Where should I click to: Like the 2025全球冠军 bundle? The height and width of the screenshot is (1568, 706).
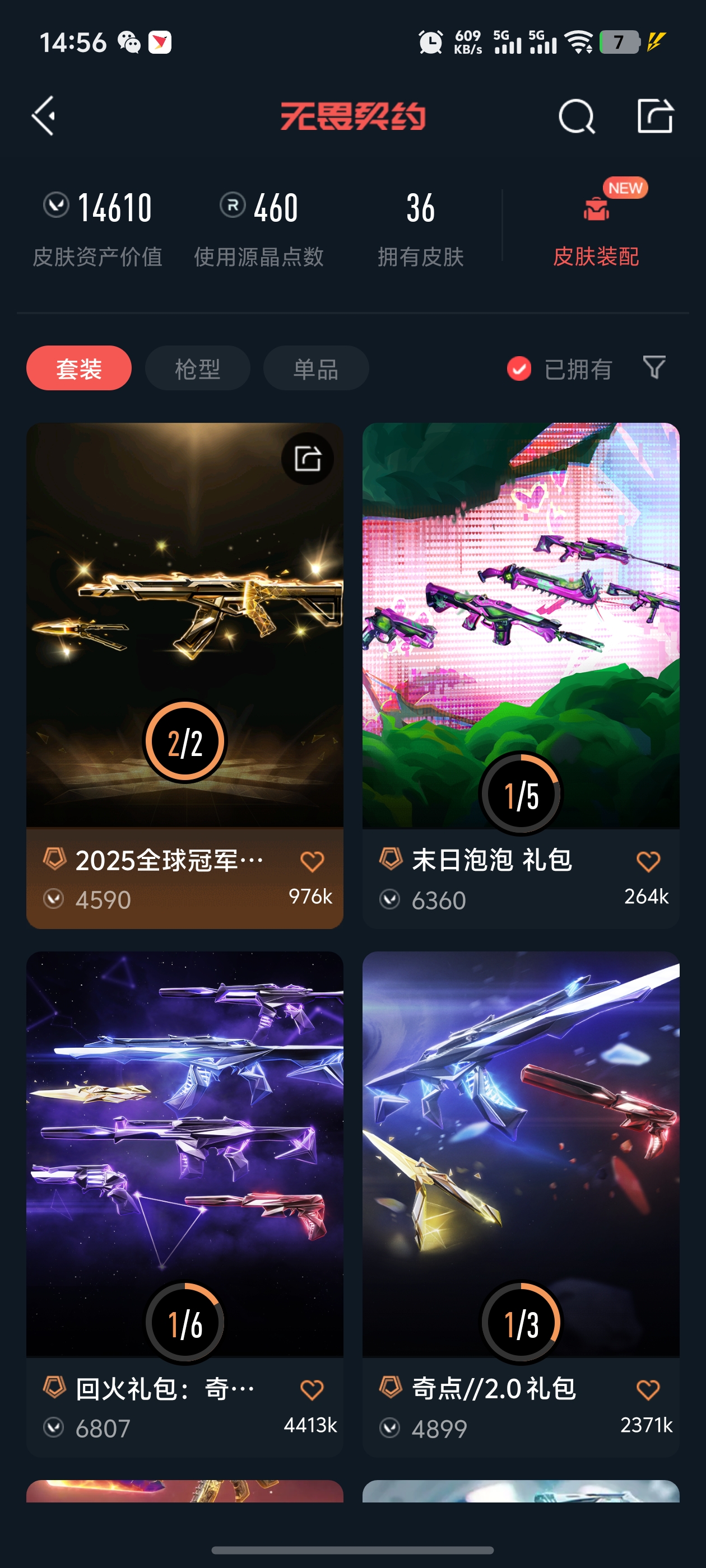click(312, 861)
